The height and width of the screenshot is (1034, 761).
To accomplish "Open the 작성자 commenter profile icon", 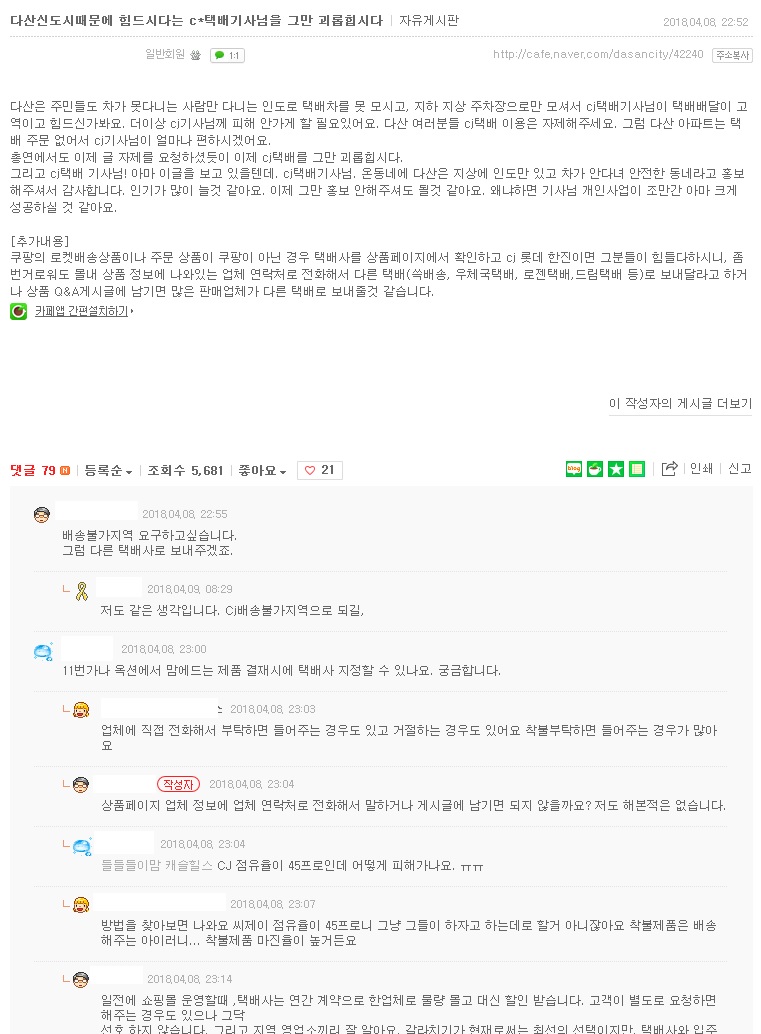I will pyautogui.click(x=81, y=784).
